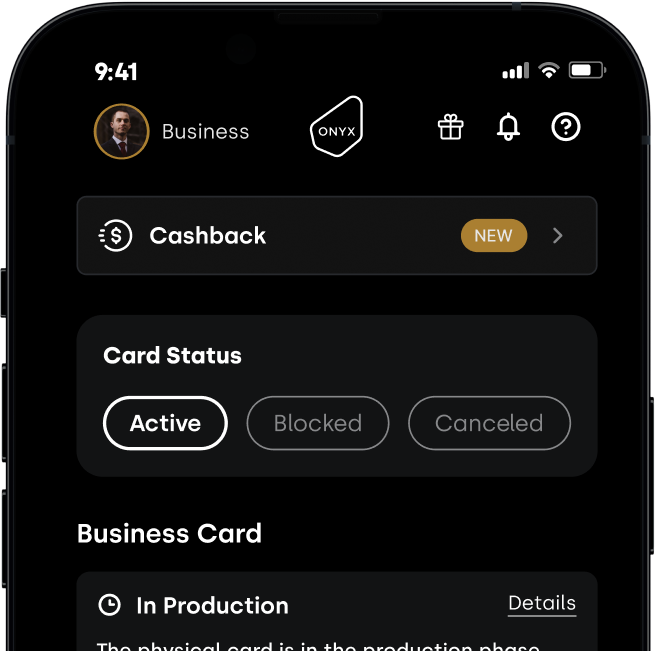The width and height of the screenshot is (655, 651).
Task: Filter cards by Blocked status
Action: (317, 423)
